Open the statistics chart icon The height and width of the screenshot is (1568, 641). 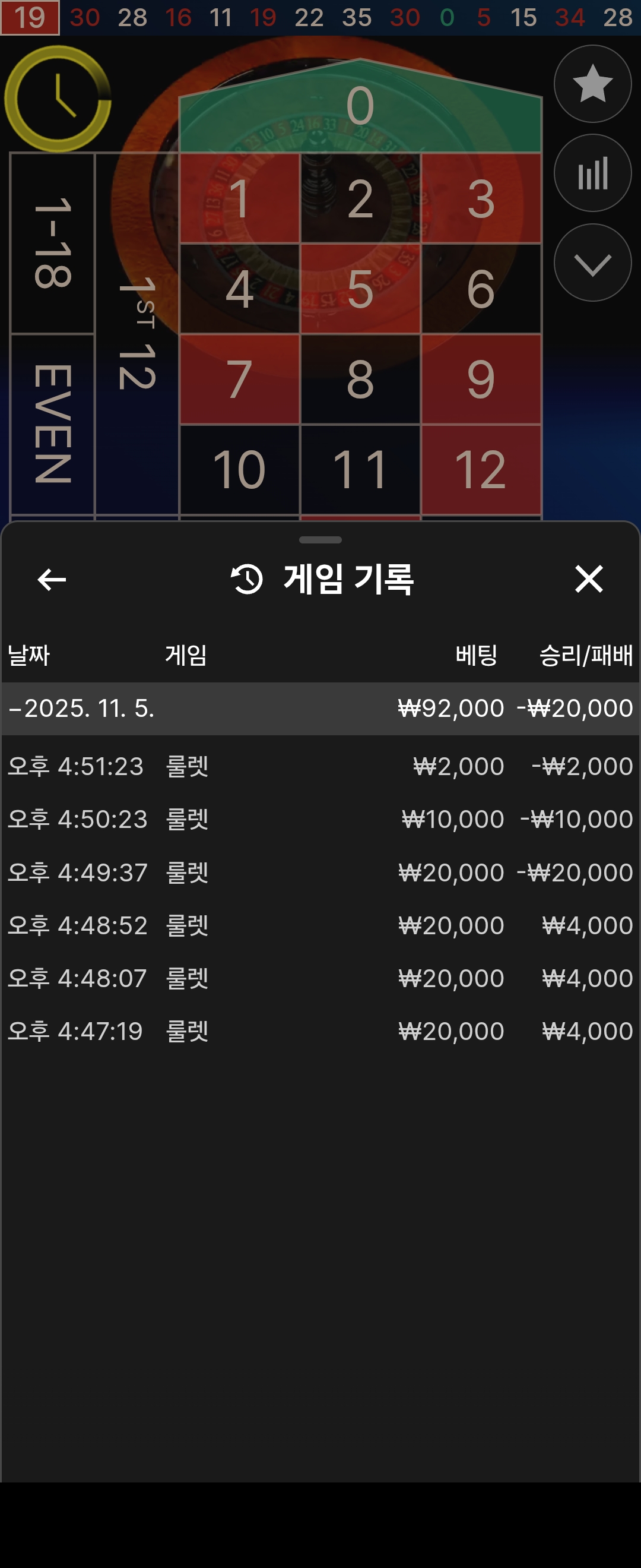tap(592, 173)
